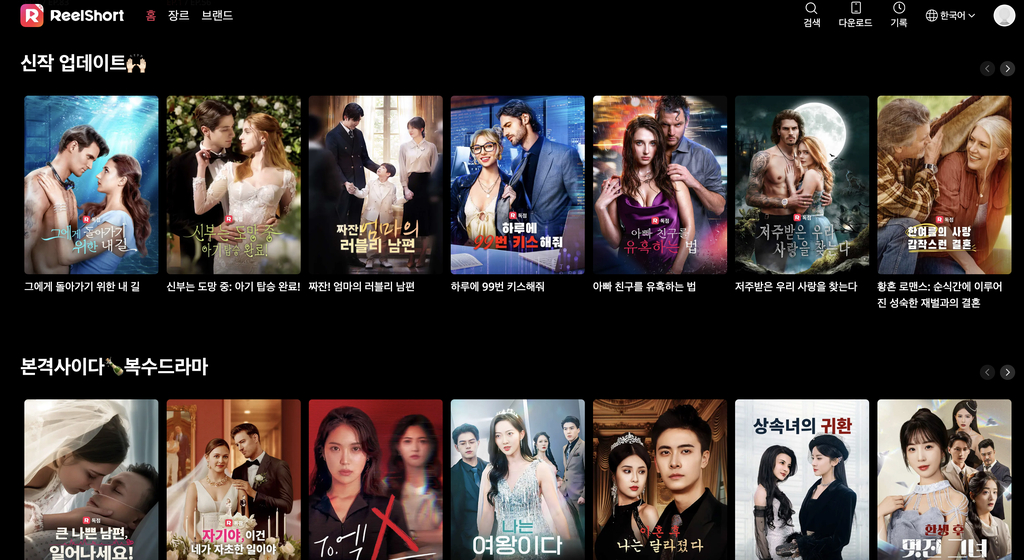Open drama 황혼 로맨스 재벌과의 결혼
1024x560 pixels.
(x=943, y=185)
